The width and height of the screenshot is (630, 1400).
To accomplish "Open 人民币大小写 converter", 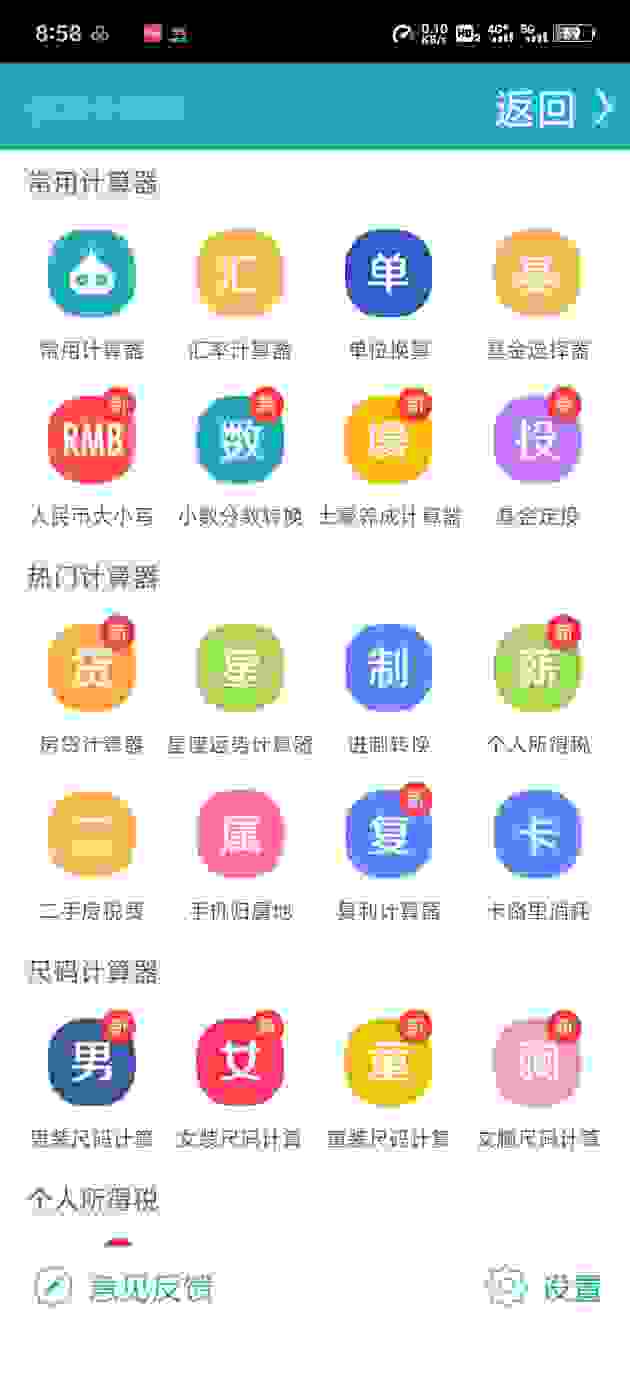I will tap(91, 440).
